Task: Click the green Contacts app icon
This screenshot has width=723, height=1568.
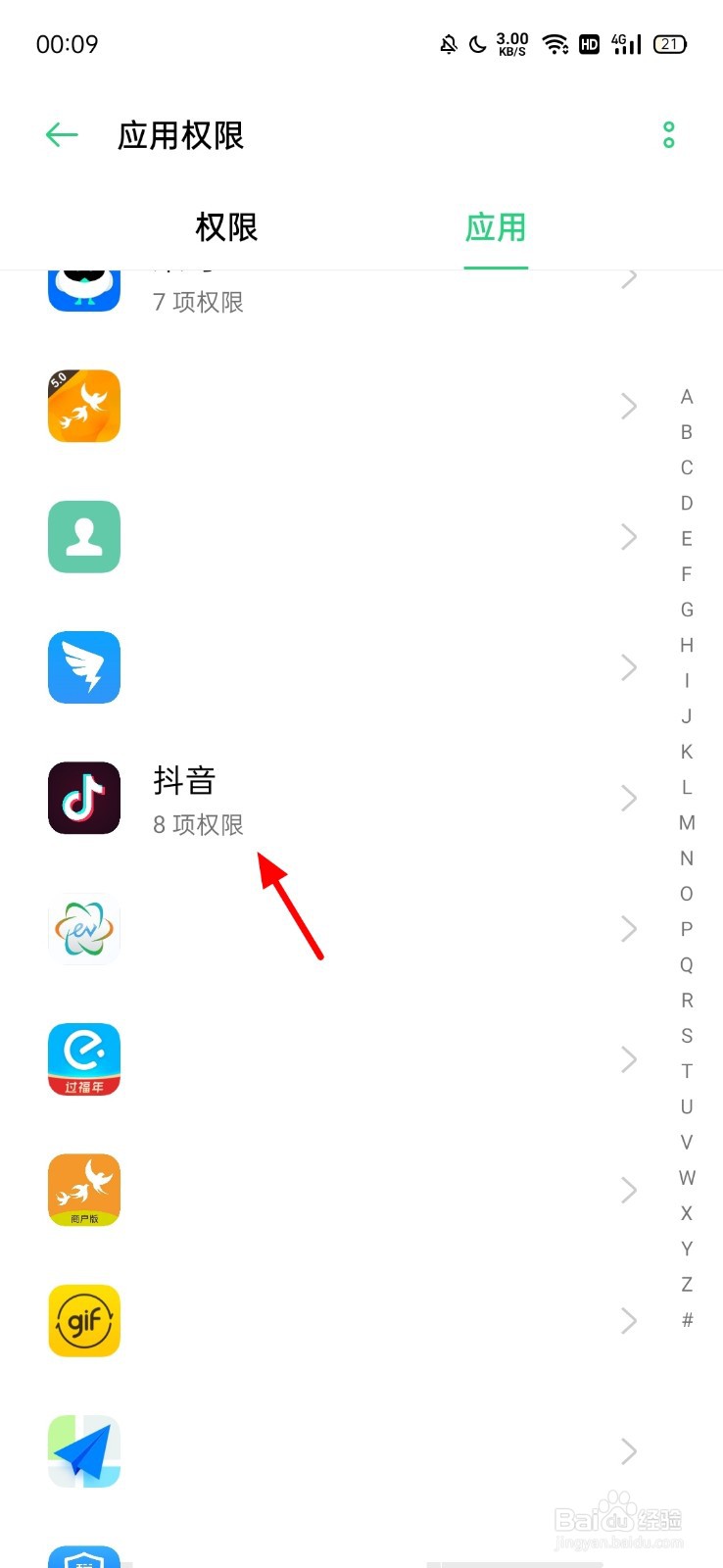Action: (x=83, y=536)
